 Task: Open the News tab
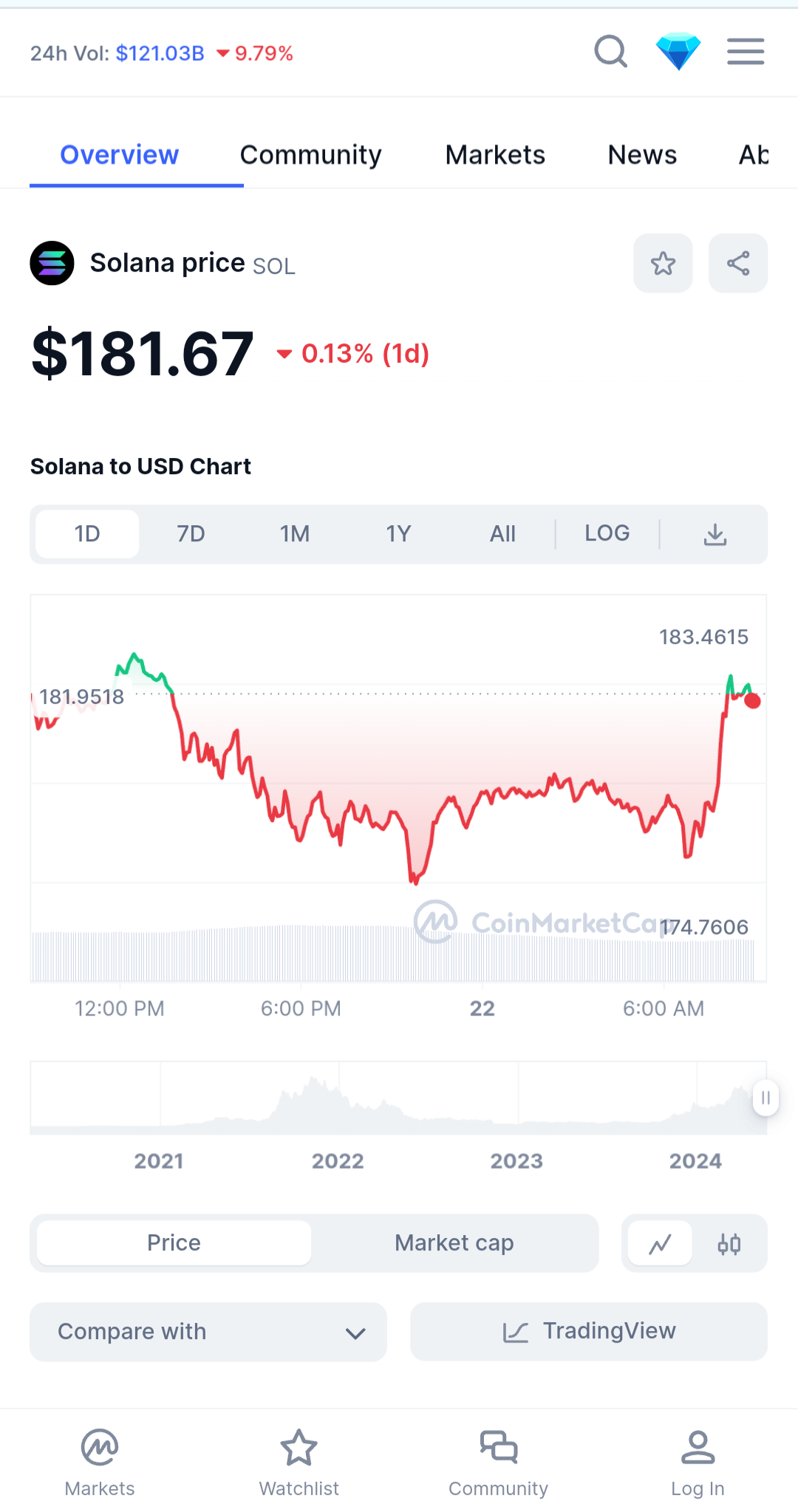(642, 155)
